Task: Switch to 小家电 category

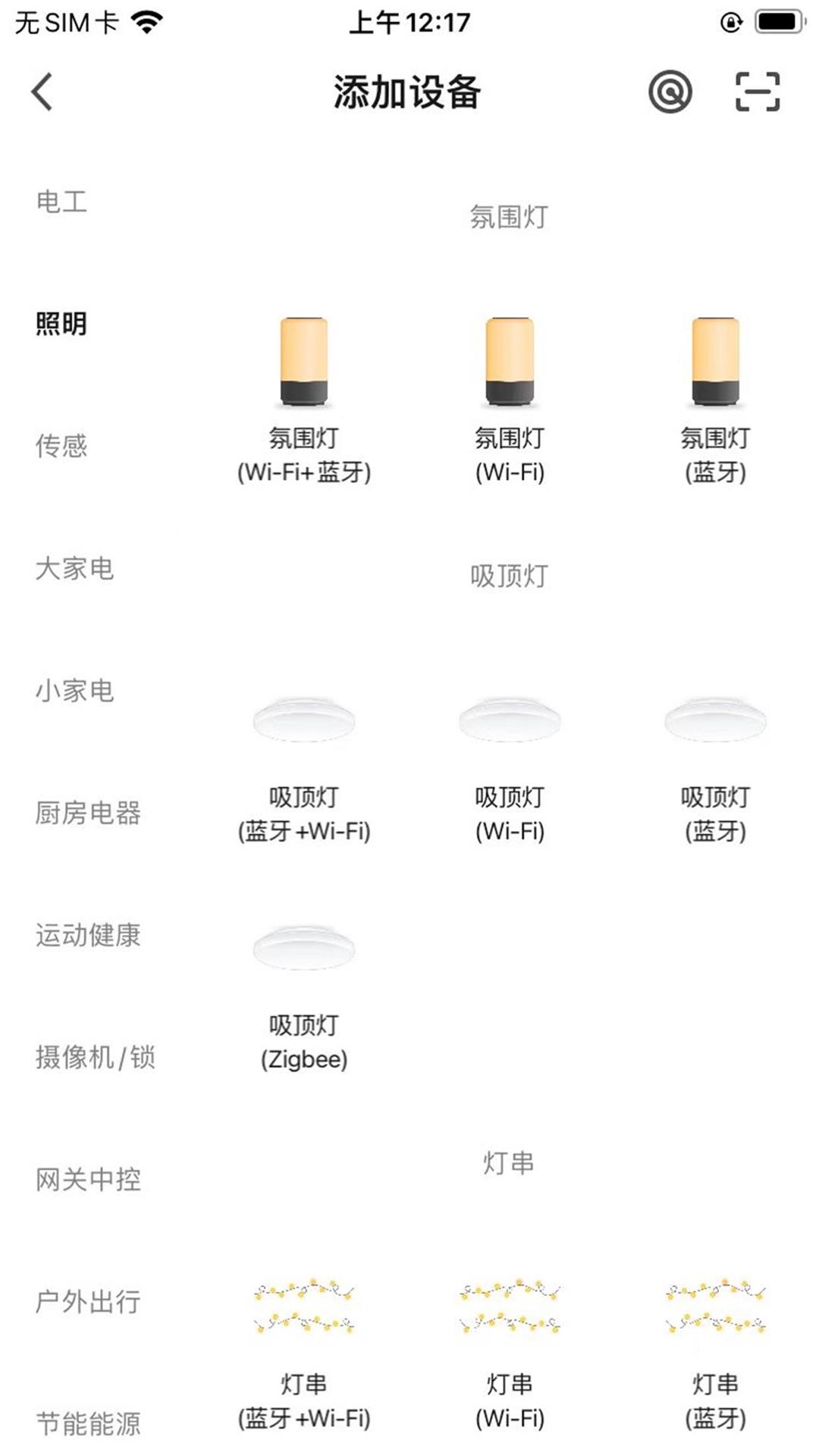Action: [x=74, y=691]
